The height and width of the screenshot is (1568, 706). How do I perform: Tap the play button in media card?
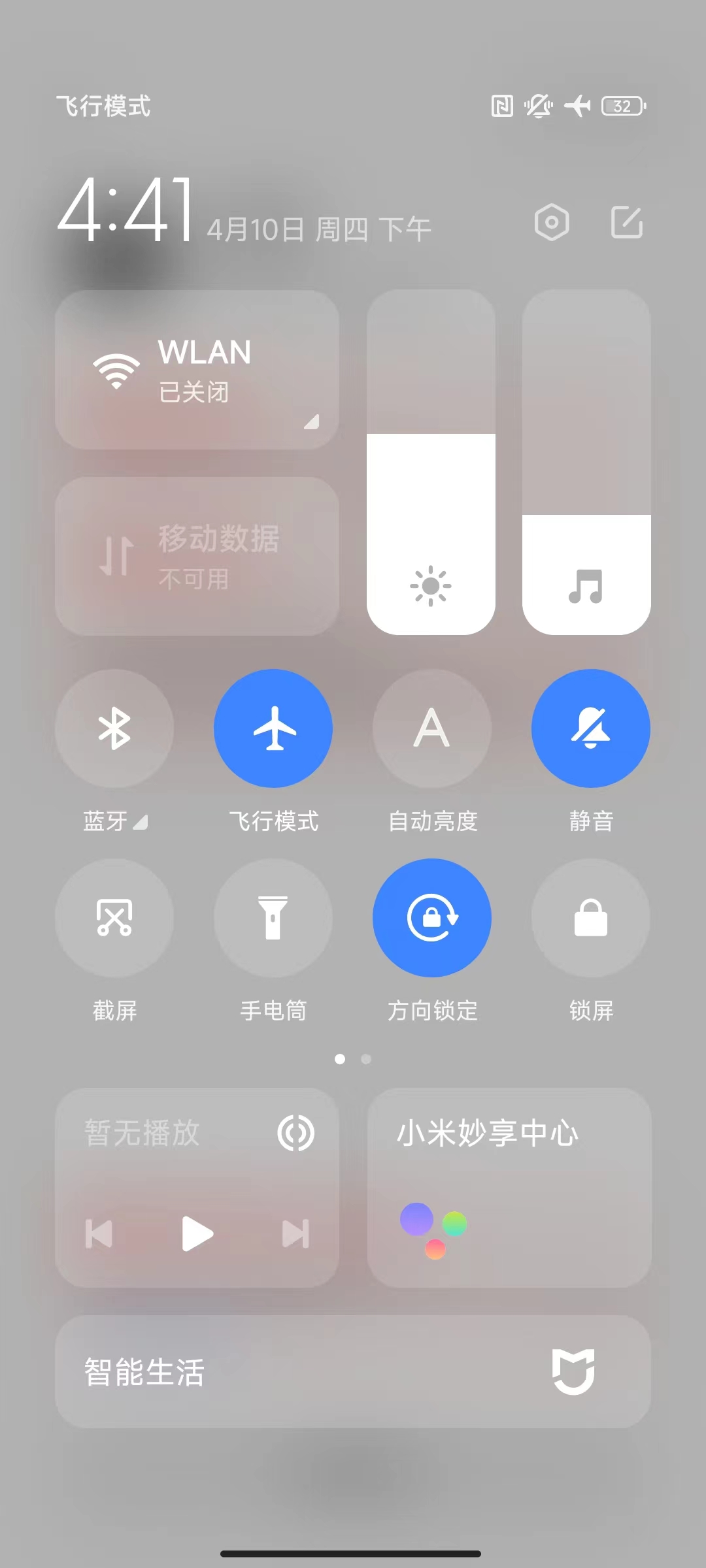pyautogui.click(x=197, y=1233)
